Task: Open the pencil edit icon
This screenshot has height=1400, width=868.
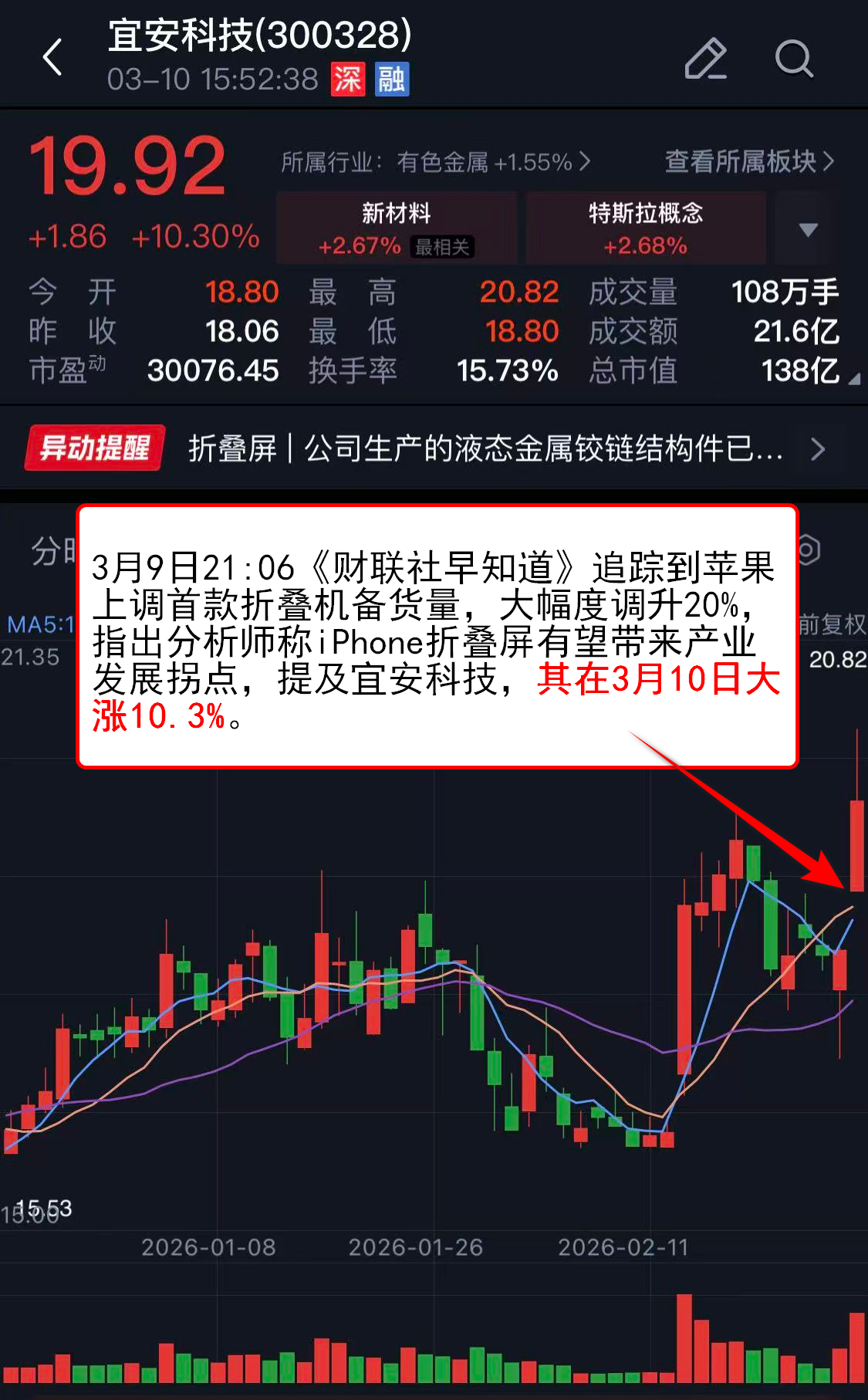Action: [x=705, y=59]
